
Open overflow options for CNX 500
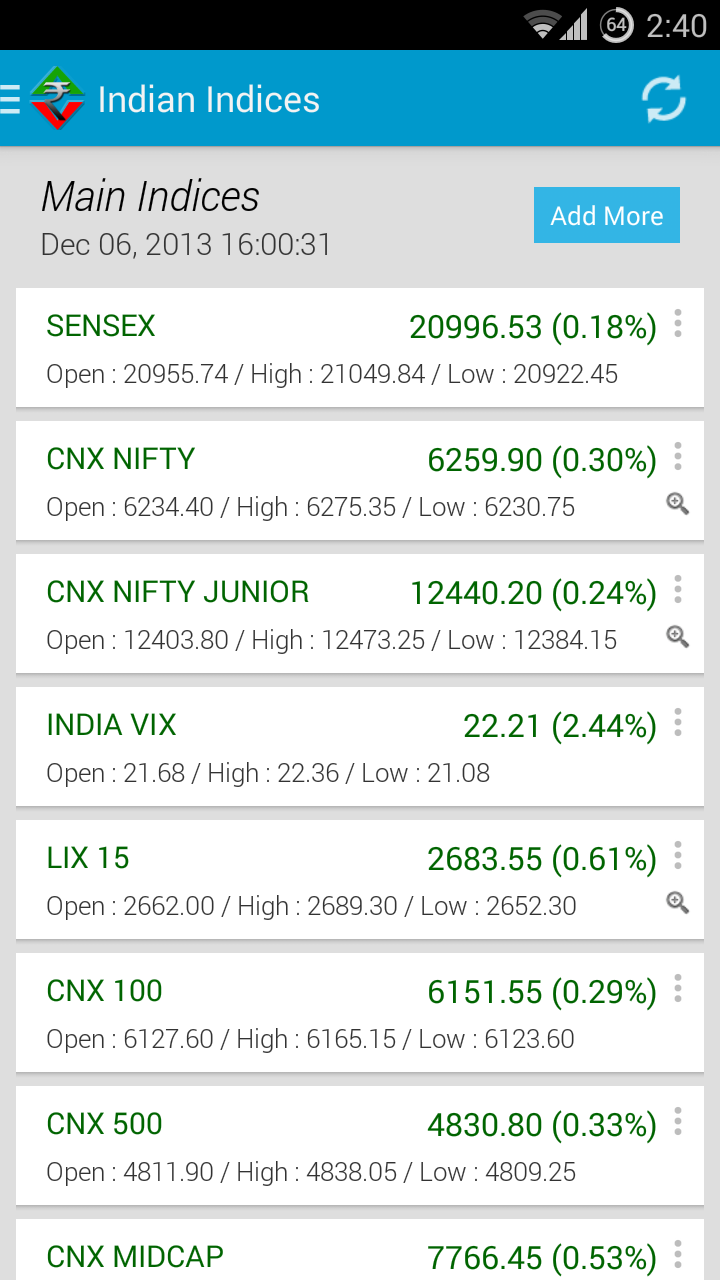[x=678, y=1122]
